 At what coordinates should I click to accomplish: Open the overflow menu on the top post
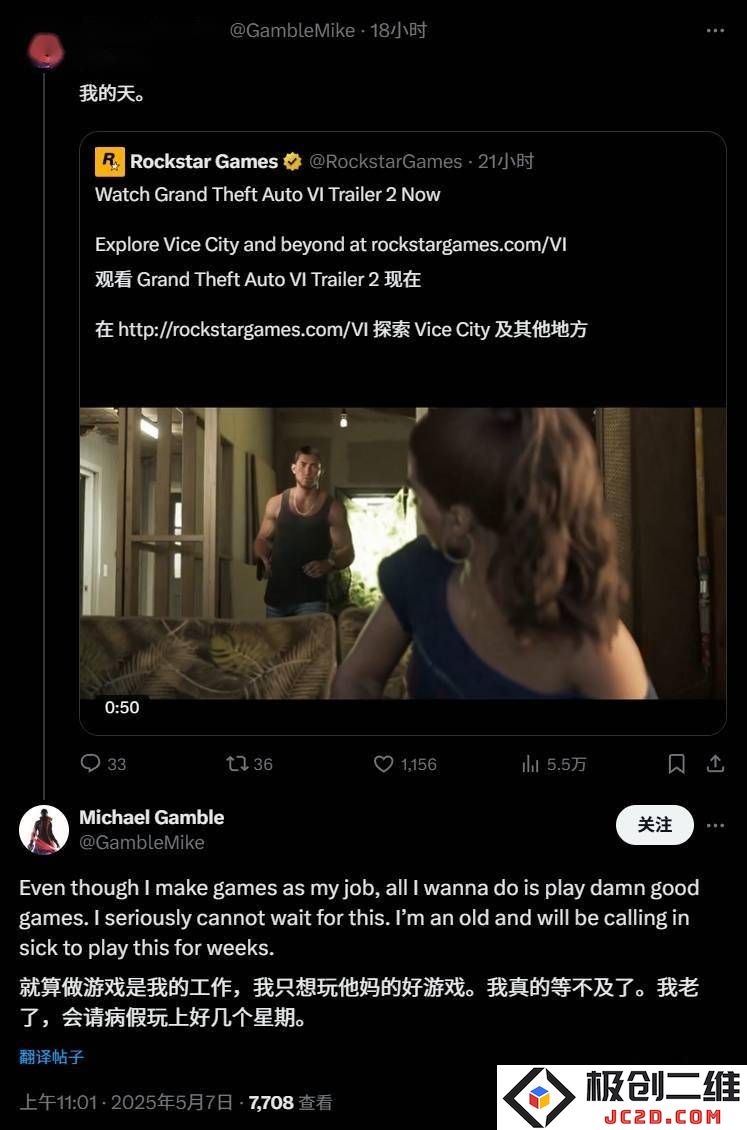(x=715, y=31)
